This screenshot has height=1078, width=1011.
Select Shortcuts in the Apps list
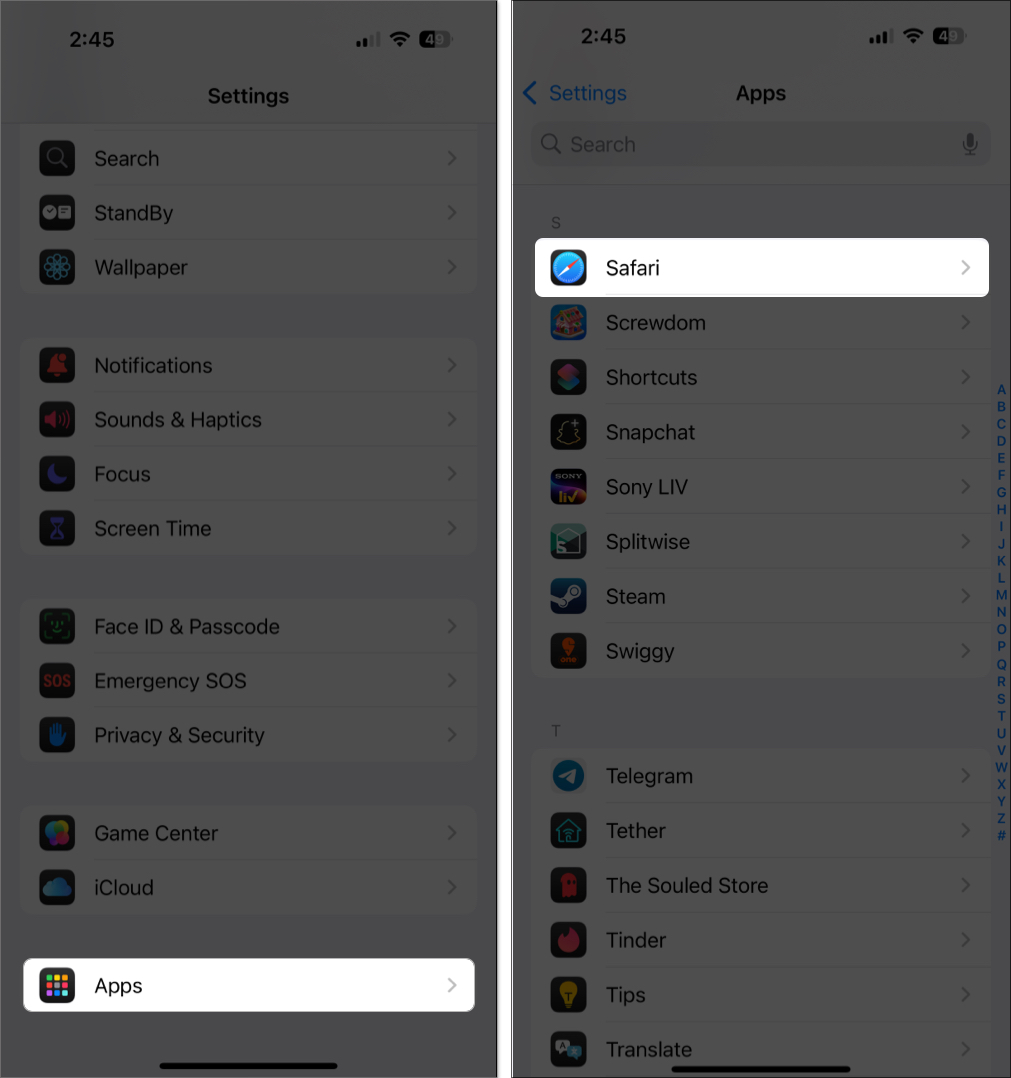coord(761,377)
